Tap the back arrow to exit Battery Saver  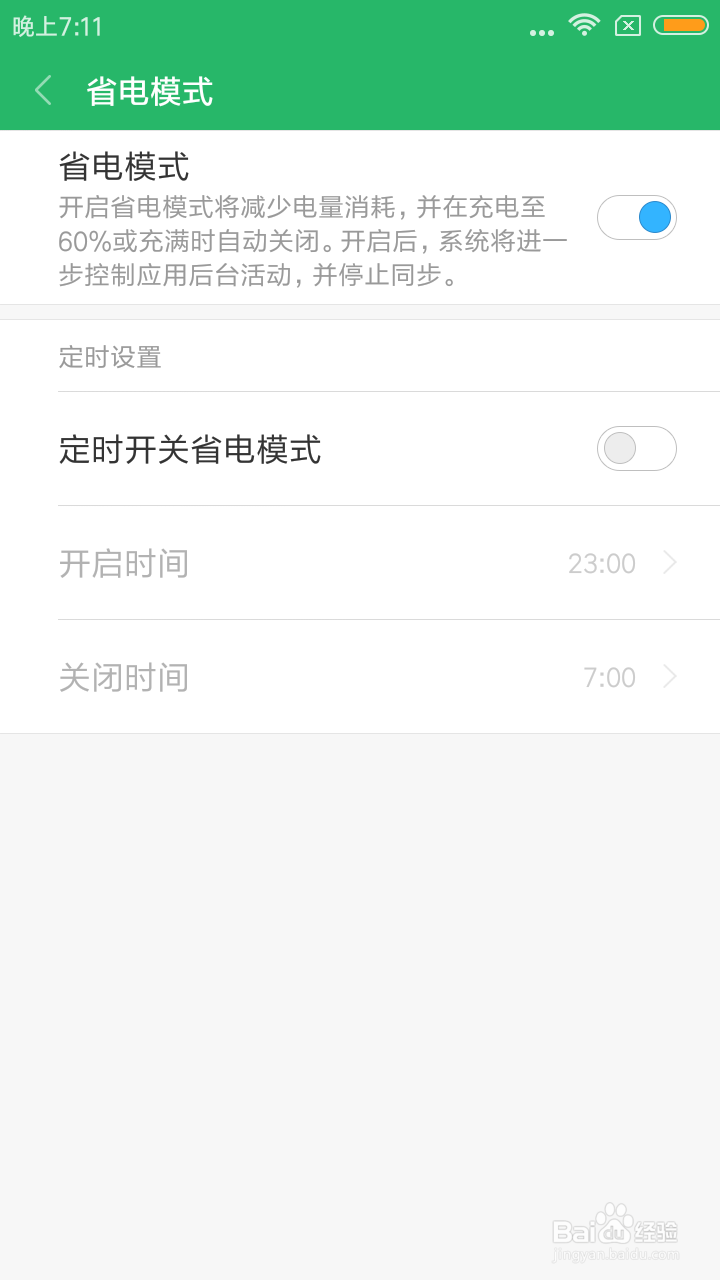click(x=42, y=90)
